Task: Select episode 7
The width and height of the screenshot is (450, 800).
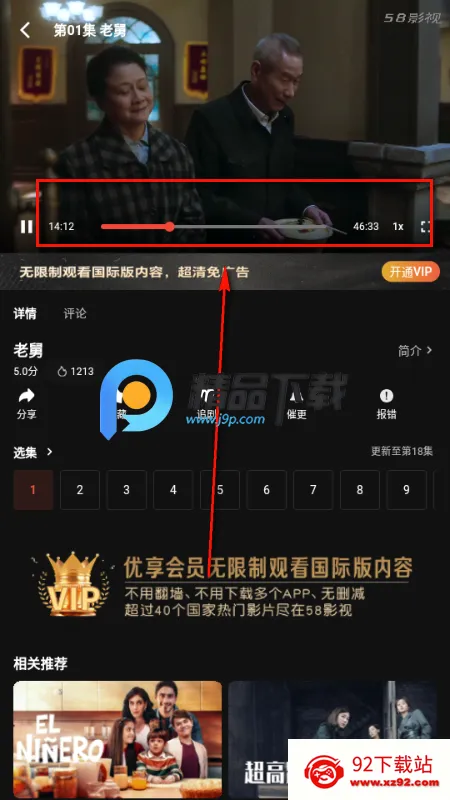Action: 313,490
